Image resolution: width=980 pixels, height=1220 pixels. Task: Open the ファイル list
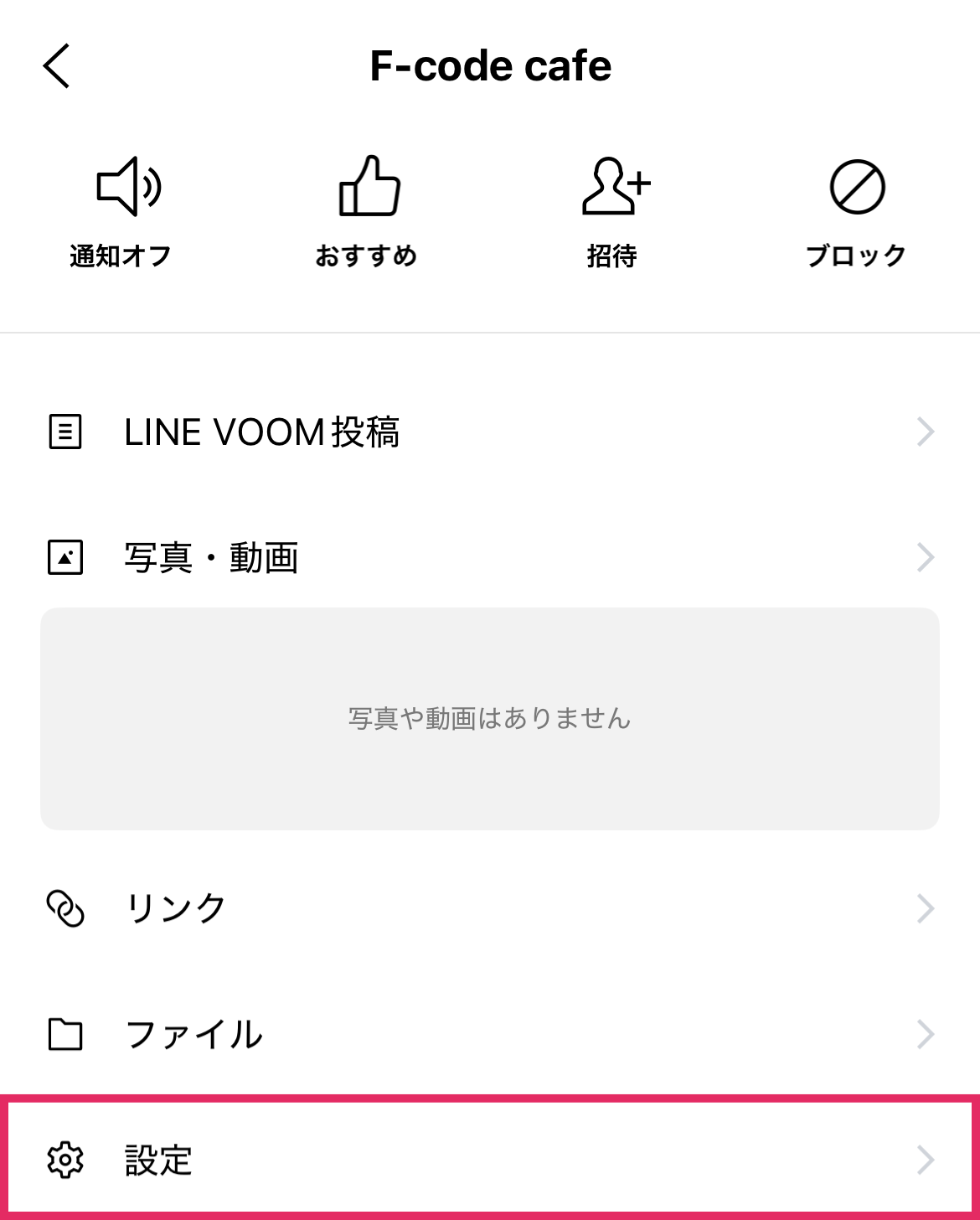pyautogui.click(x=490, y=1034)
